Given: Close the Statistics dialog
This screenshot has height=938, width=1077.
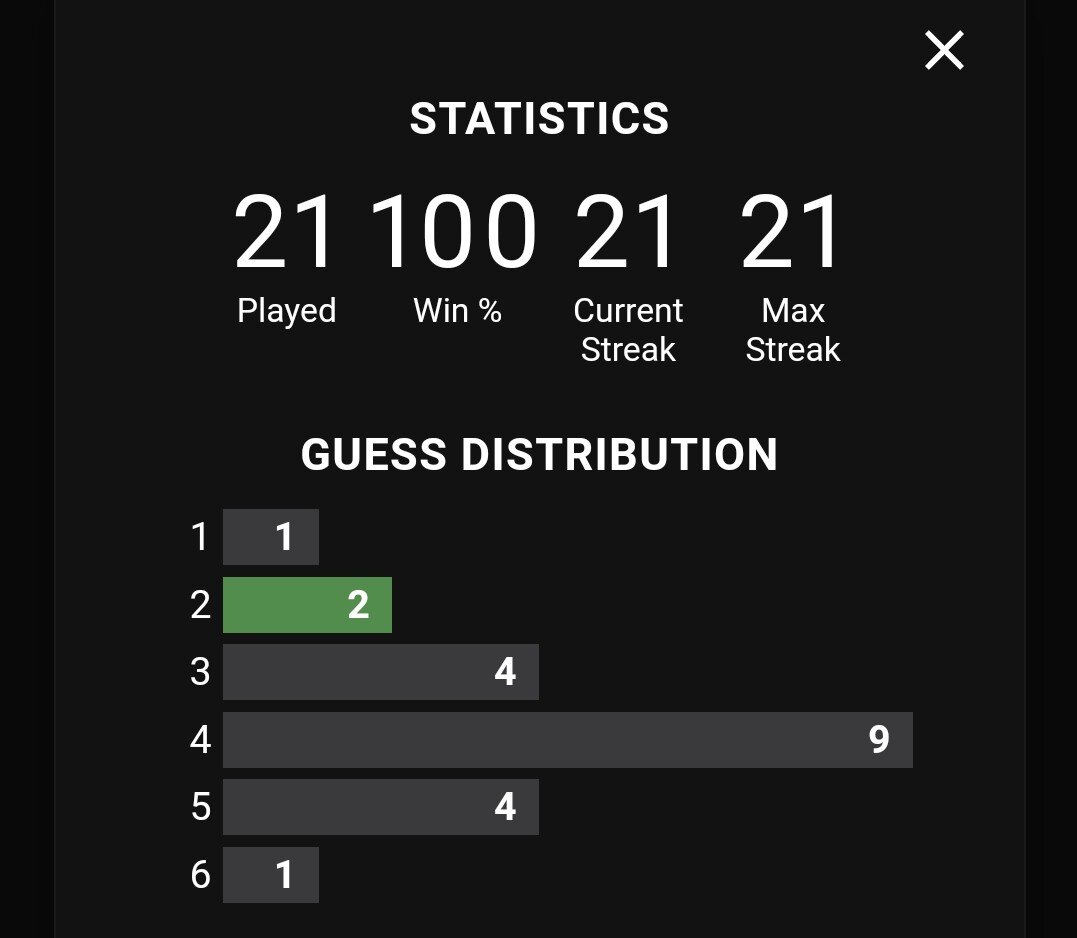Looking at the screenshot, I should tap(943, 50).
